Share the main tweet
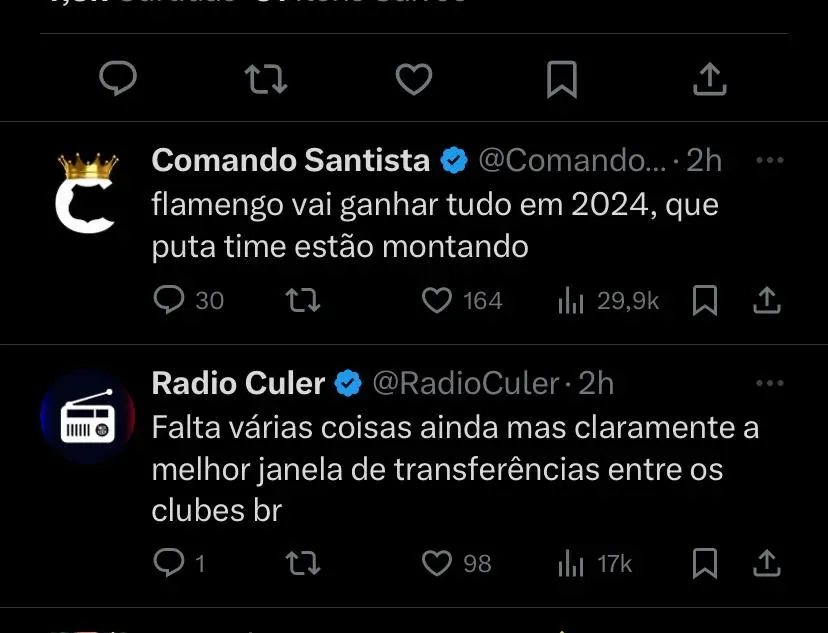The image size is (828, 633). [x=709, y=80]
